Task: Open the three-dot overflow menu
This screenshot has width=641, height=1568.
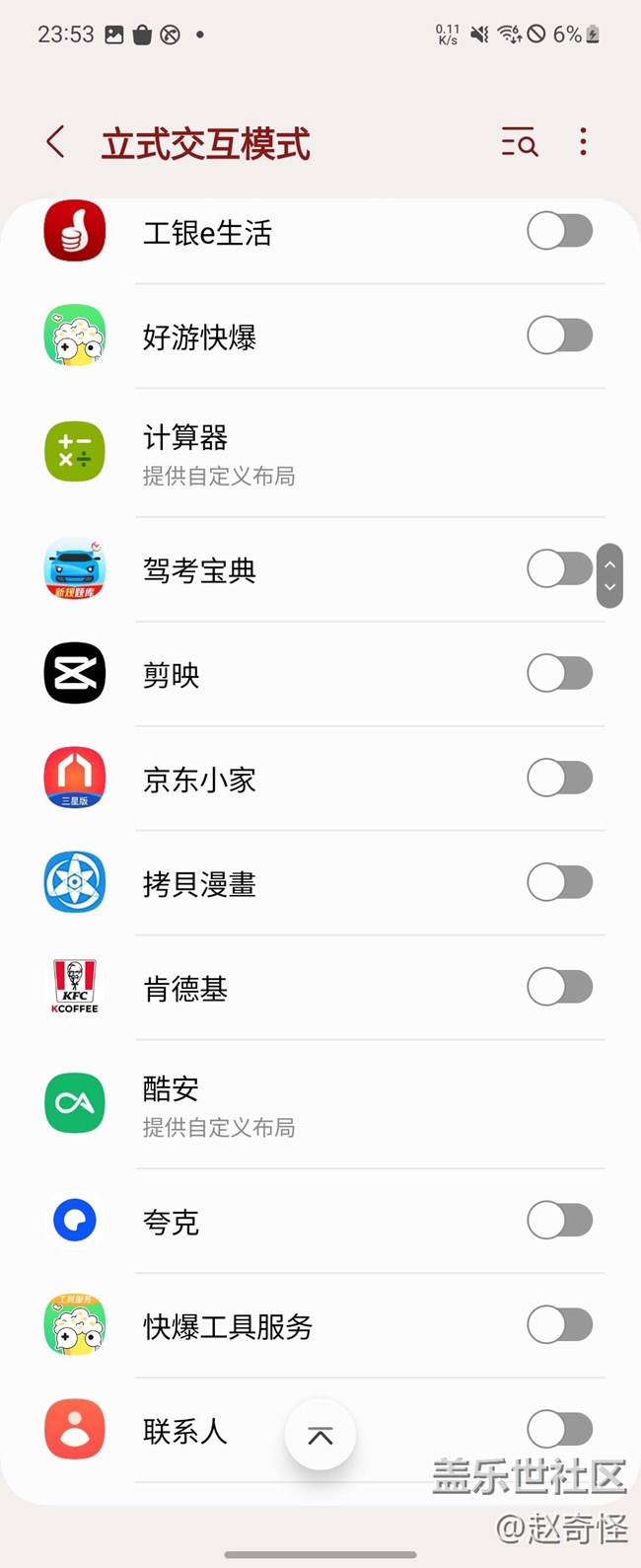Action: [583, 142]
